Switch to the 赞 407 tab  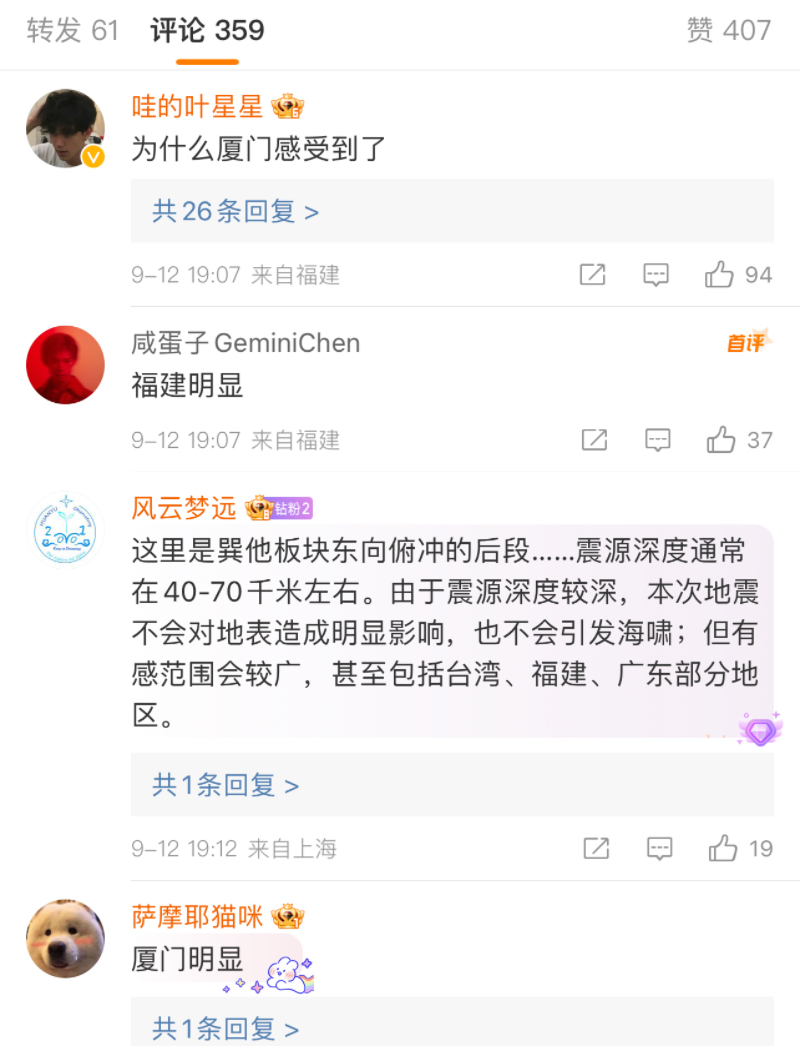tap(729, 31)
